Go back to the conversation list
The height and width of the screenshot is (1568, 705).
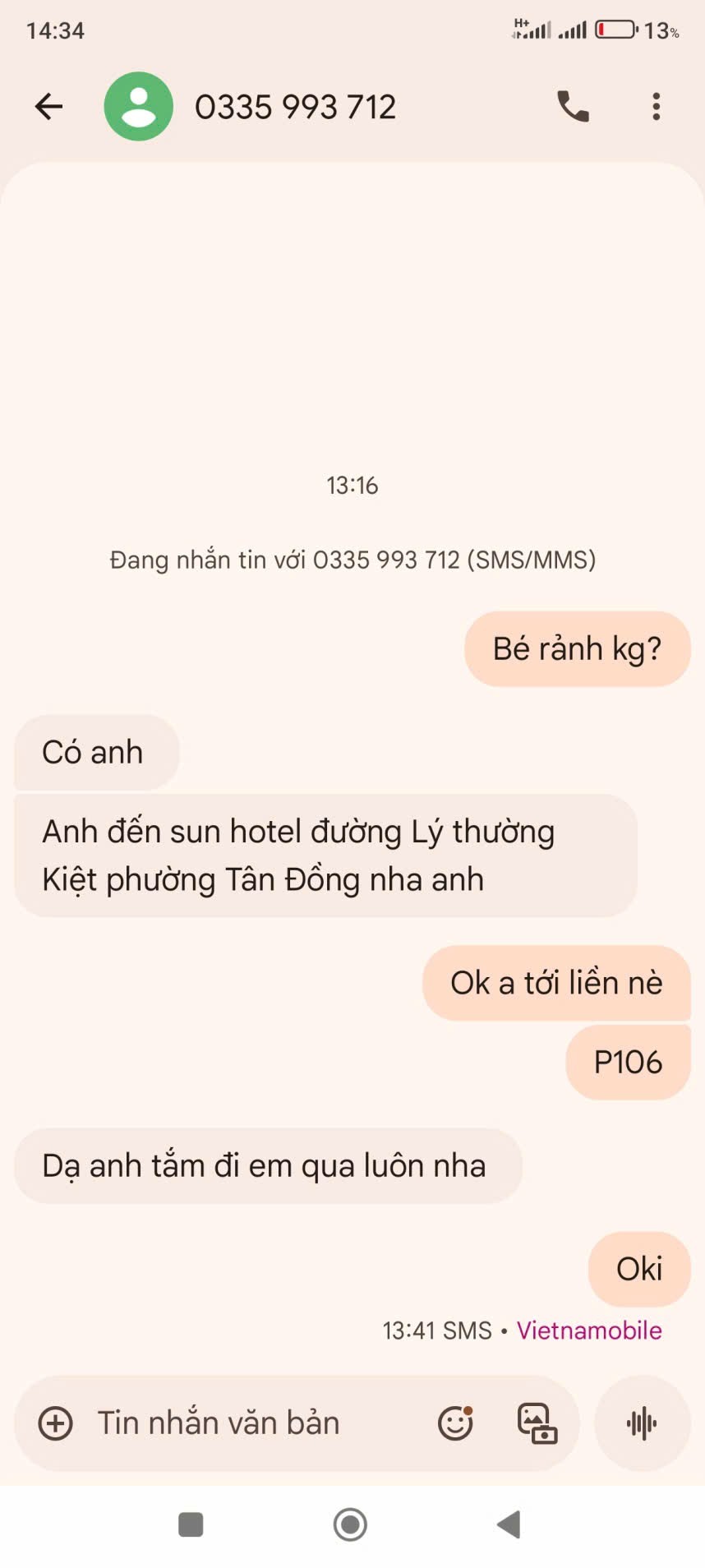click(x=48, y=106)
